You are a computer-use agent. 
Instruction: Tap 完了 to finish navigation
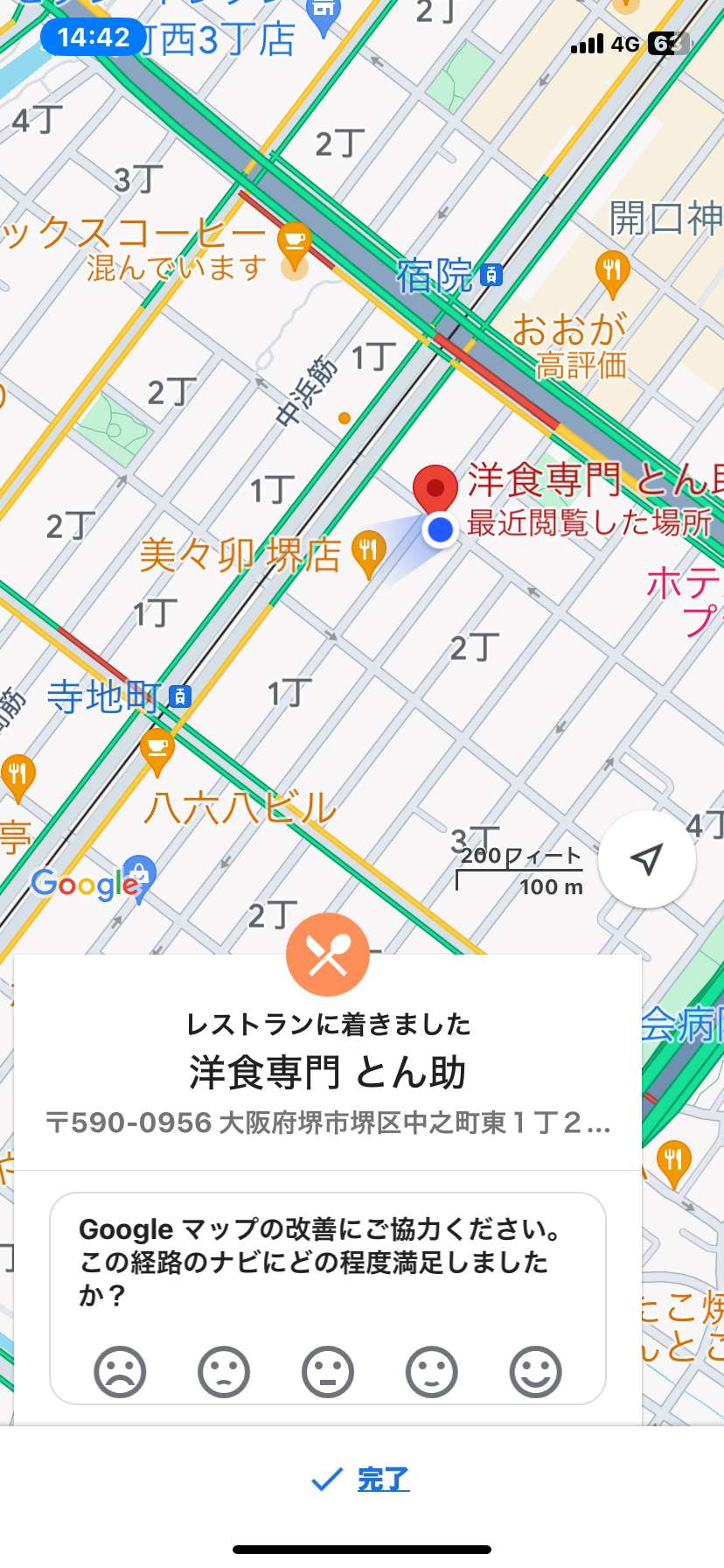tap(361, 1480)
